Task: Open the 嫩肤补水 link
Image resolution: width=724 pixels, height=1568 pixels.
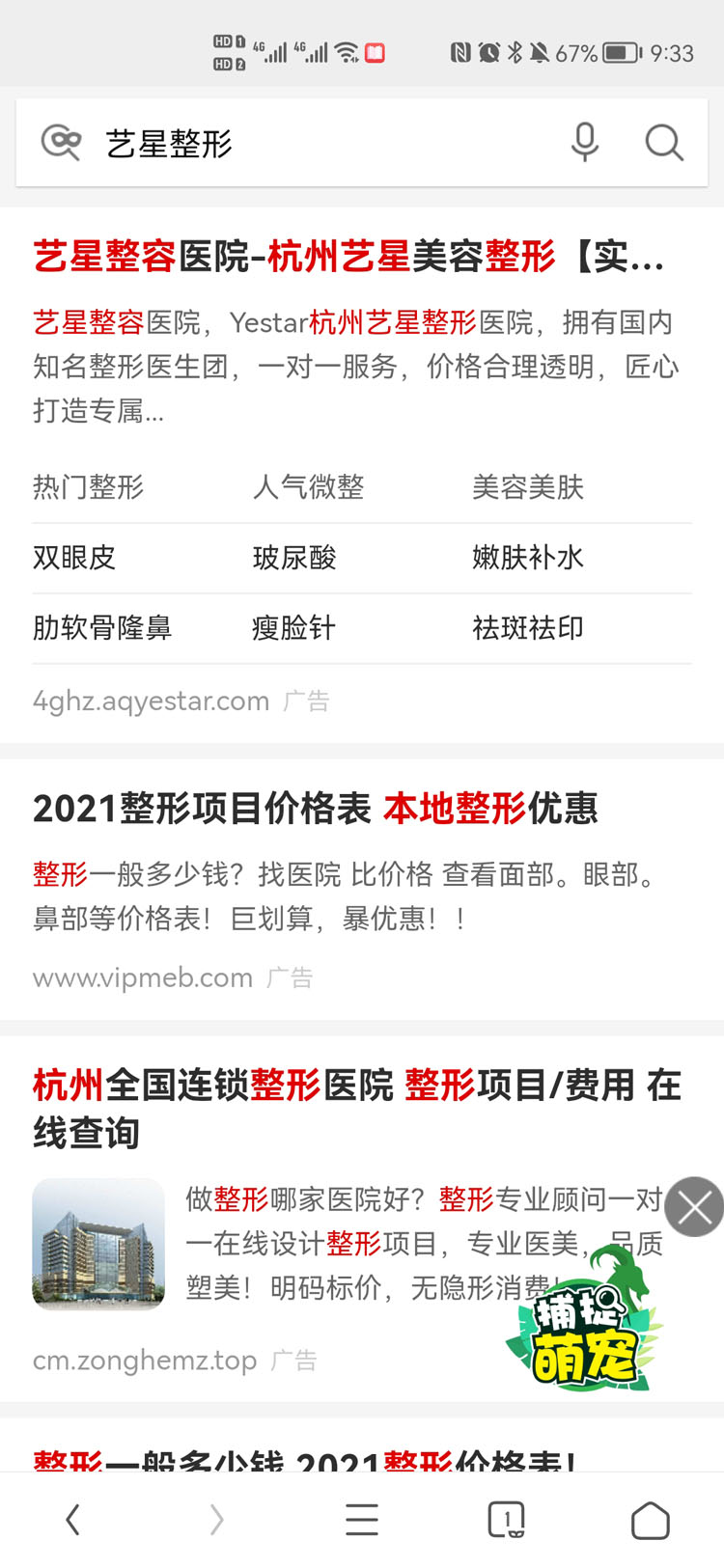Action: 527,558
